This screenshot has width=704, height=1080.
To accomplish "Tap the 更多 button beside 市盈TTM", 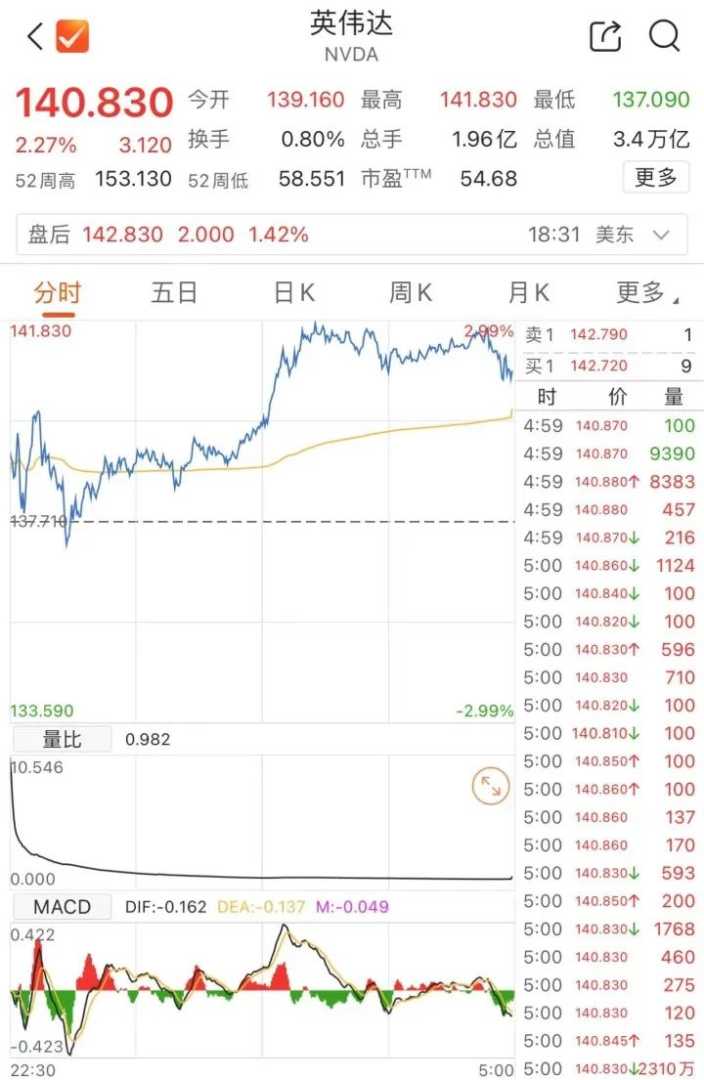I will [x=656, y=178].
